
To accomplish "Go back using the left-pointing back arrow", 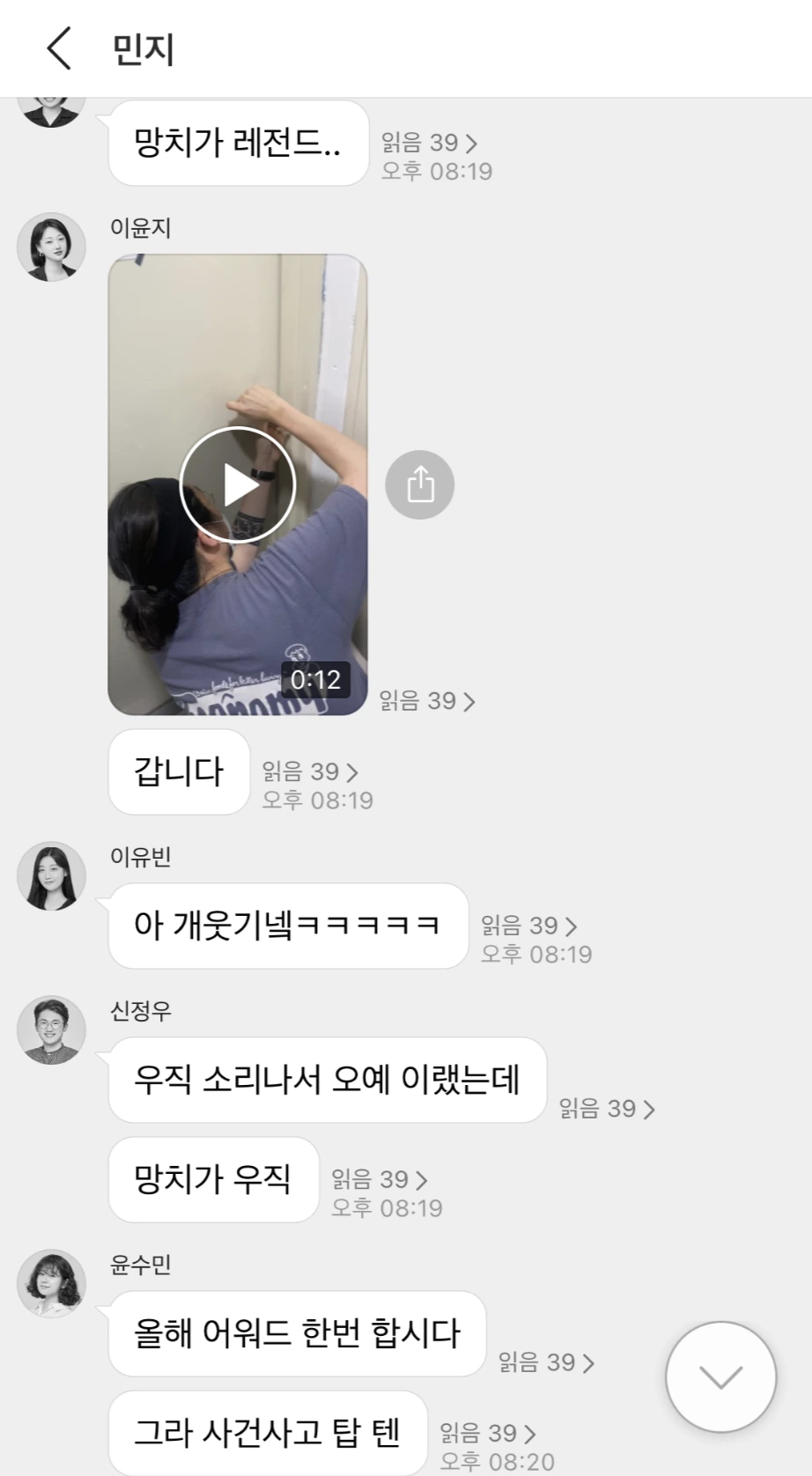I will [57, 48].
